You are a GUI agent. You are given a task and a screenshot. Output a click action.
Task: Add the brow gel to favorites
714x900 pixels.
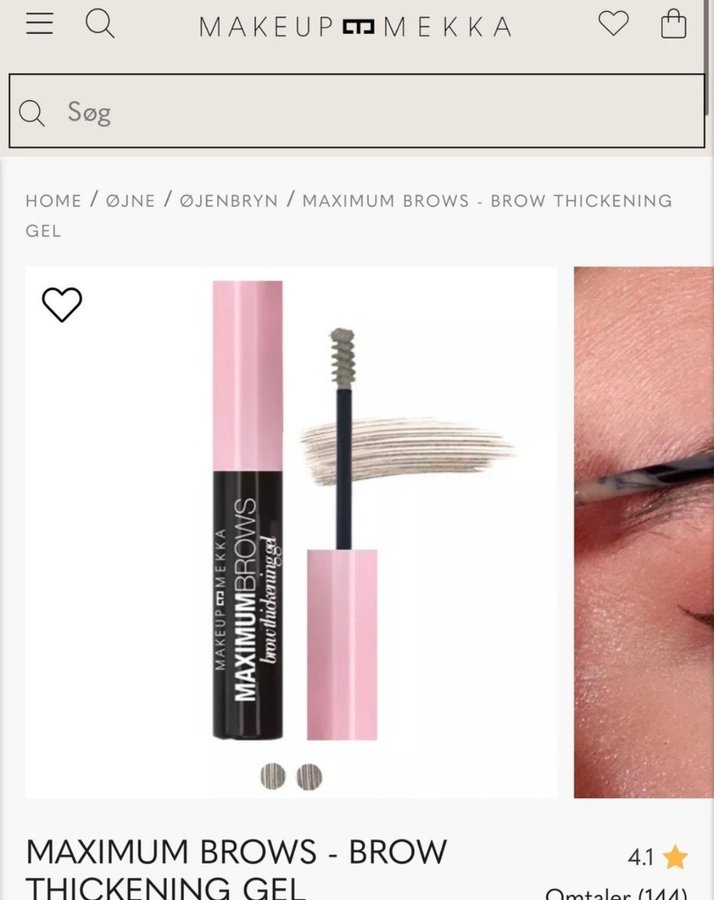coord(62,304)
